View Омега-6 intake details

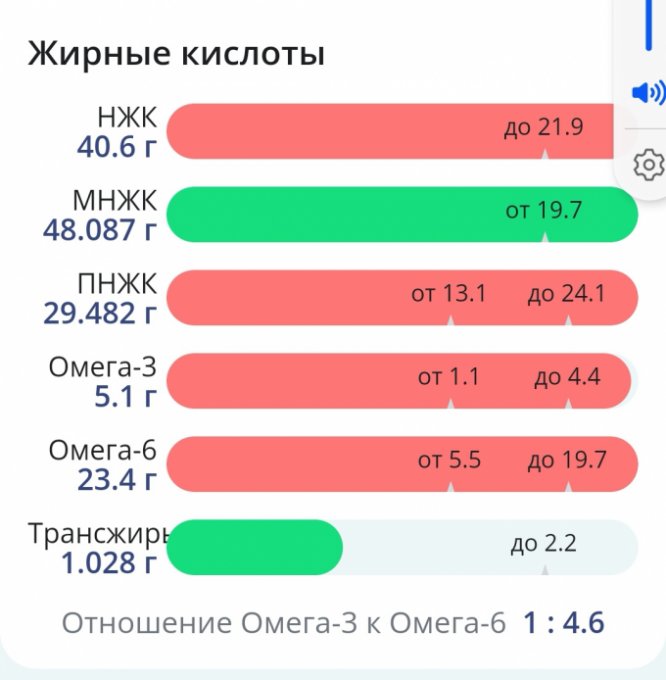point(400,464)
